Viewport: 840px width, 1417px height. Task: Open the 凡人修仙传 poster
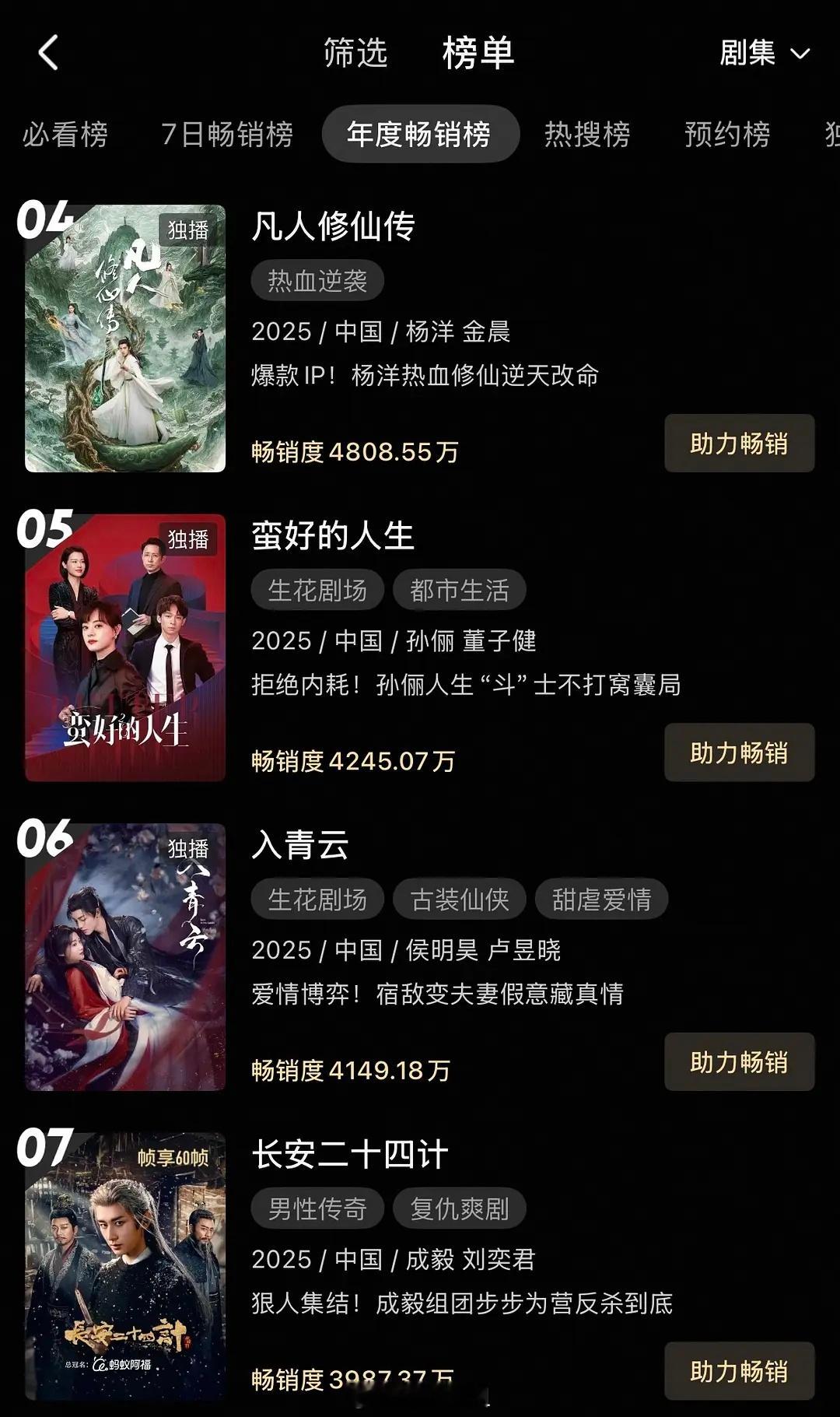pos(125,338)
